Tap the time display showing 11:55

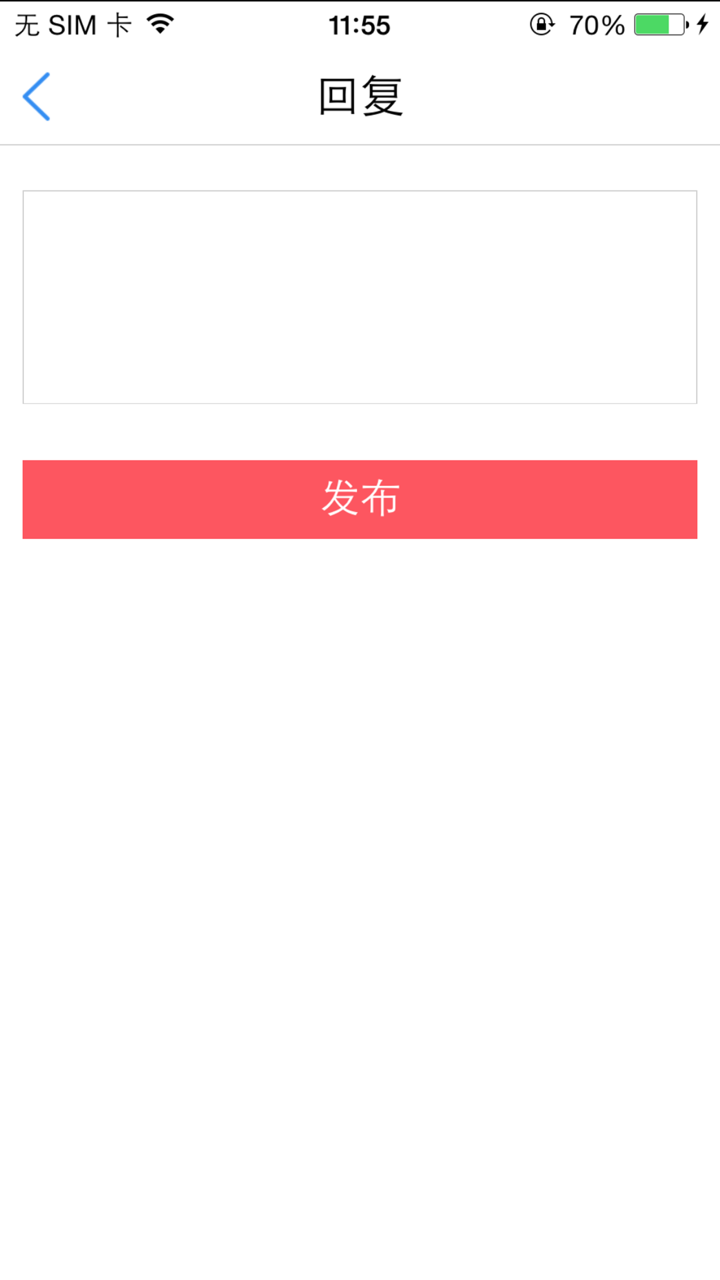click(359, 24)
